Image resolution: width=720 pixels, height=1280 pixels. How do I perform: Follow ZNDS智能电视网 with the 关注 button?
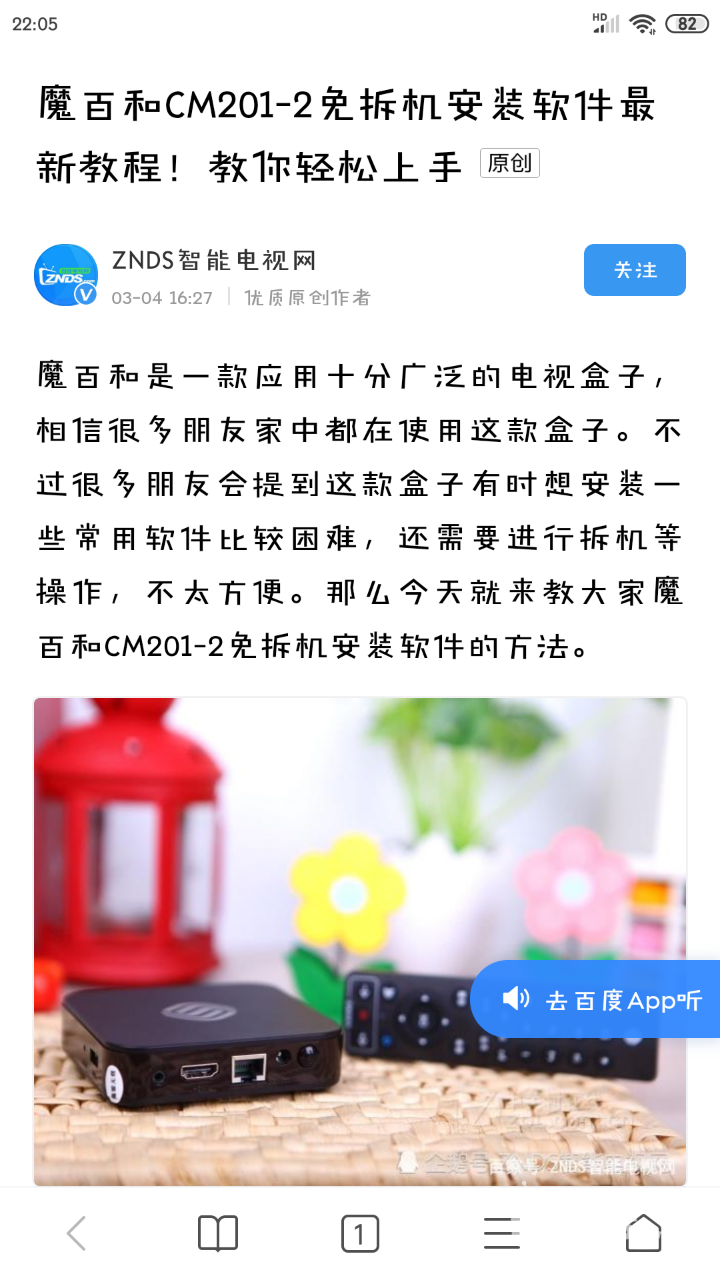click(634, 270)
